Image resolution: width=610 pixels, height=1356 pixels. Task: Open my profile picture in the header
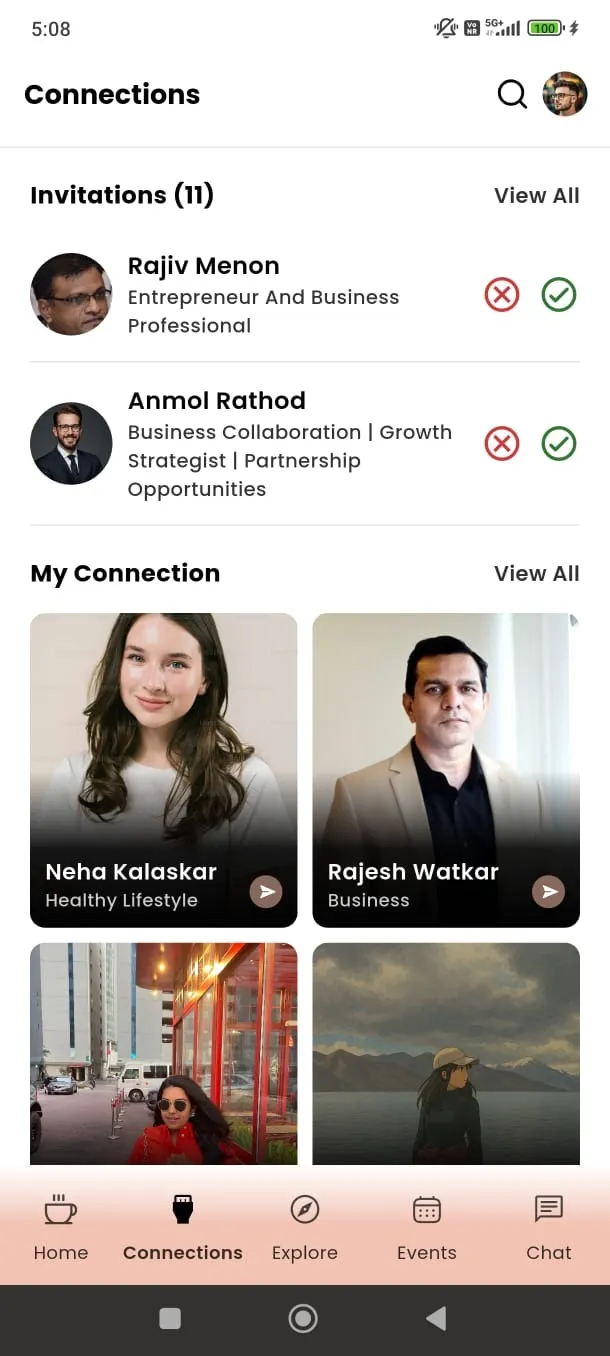pos(564,94)
